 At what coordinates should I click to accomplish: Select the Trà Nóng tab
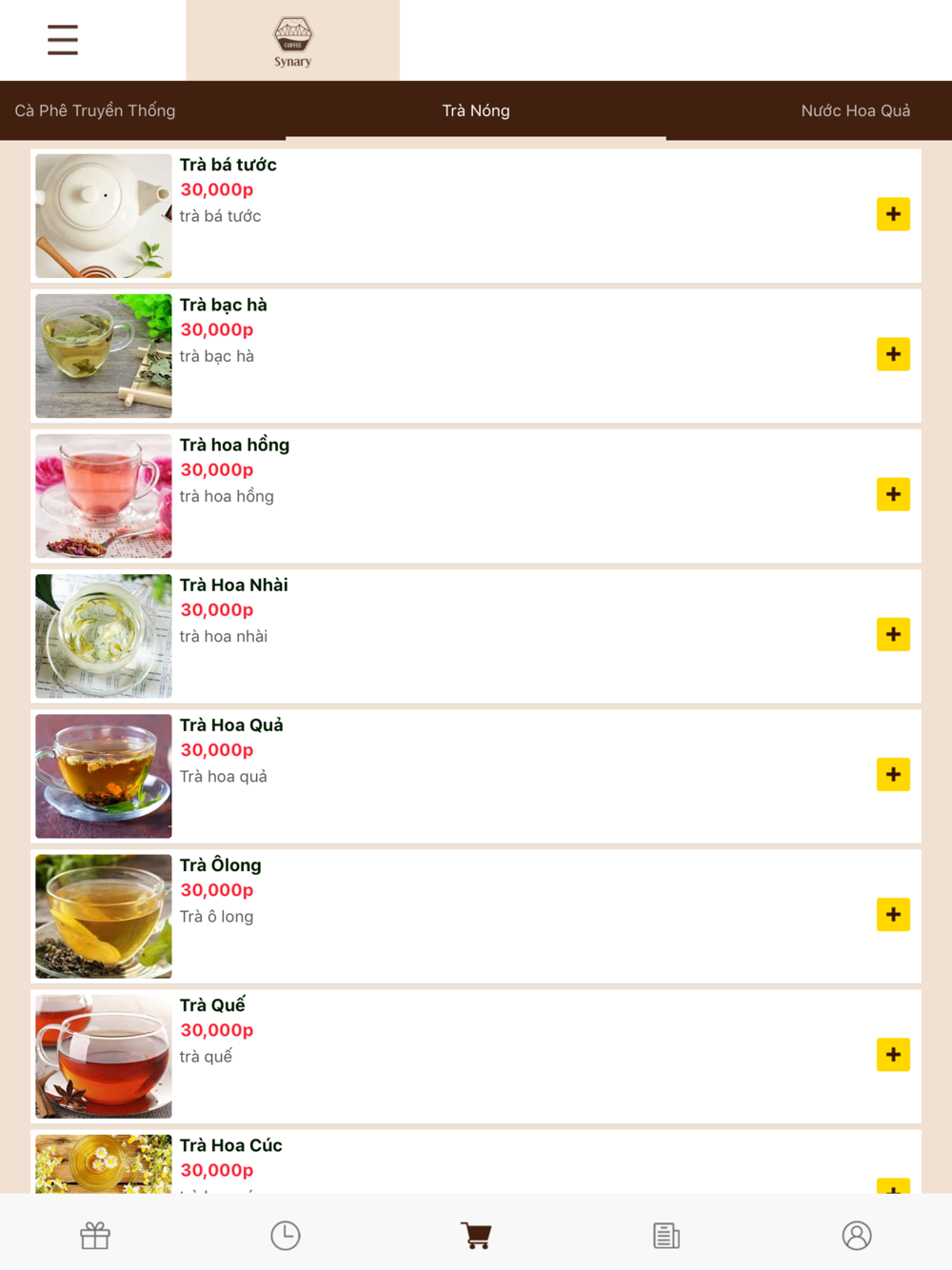tap(476, 110)
